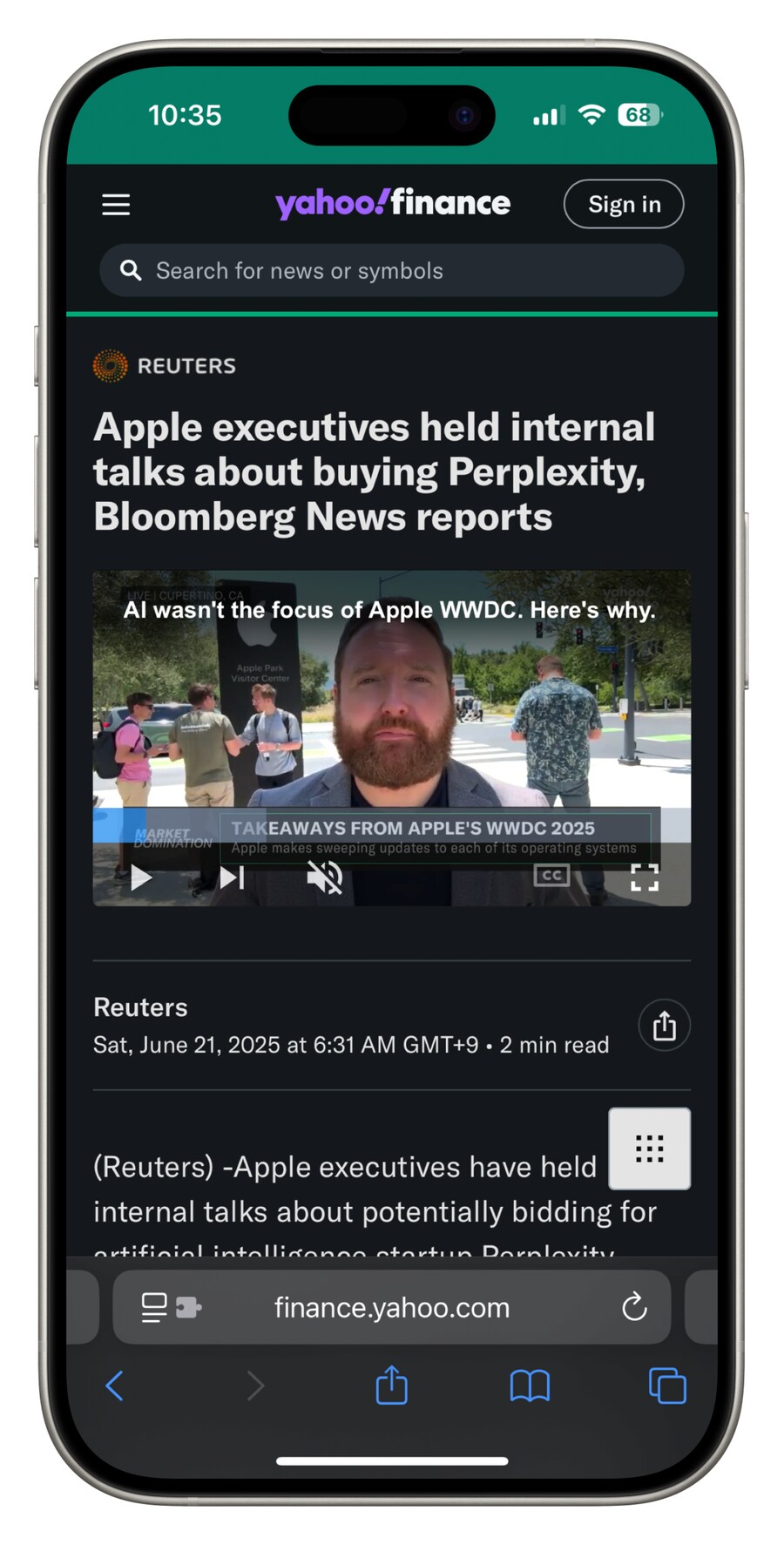
Task: Tap the finance.yahoo.com address bar
Action: coord(392,1307)
